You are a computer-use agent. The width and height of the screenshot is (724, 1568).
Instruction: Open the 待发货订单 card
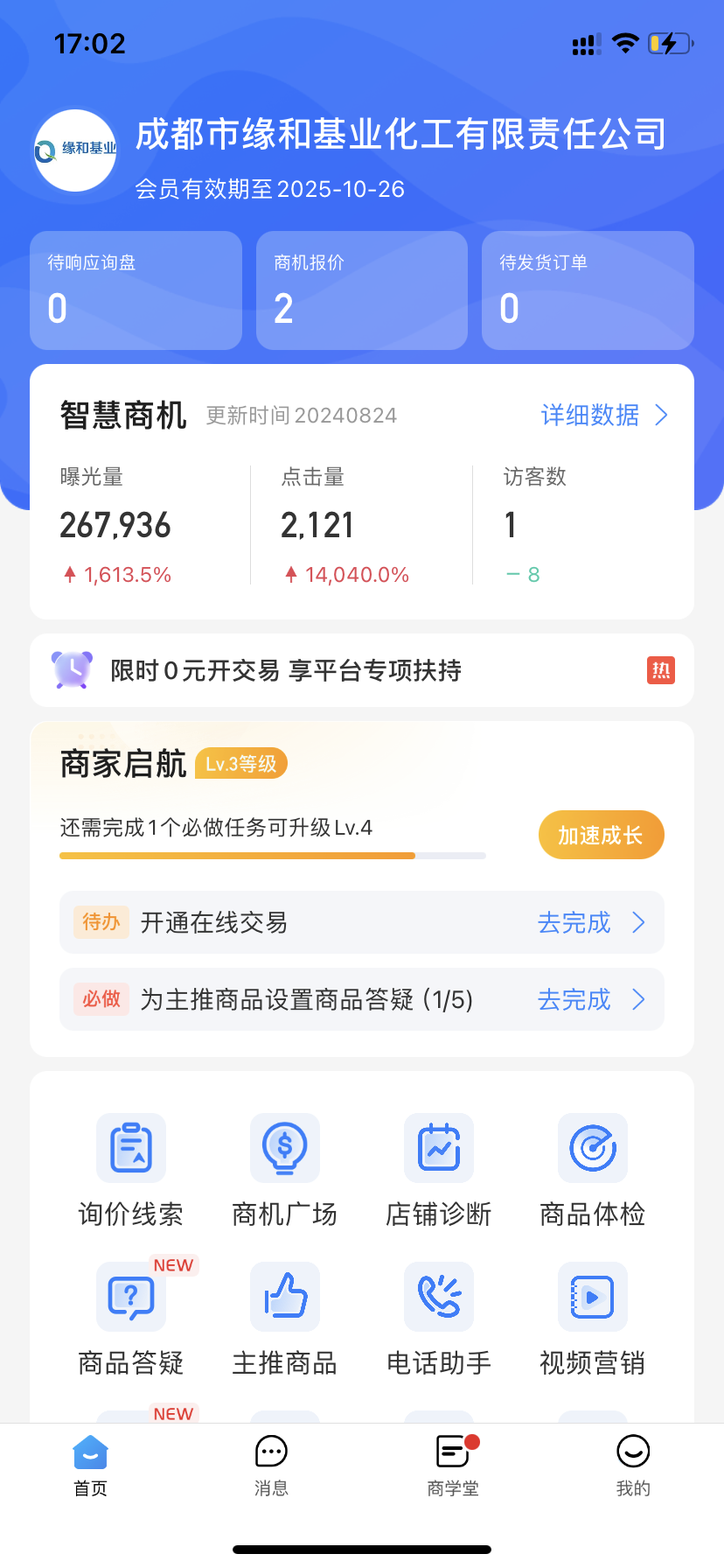click(x=588, y=290)
